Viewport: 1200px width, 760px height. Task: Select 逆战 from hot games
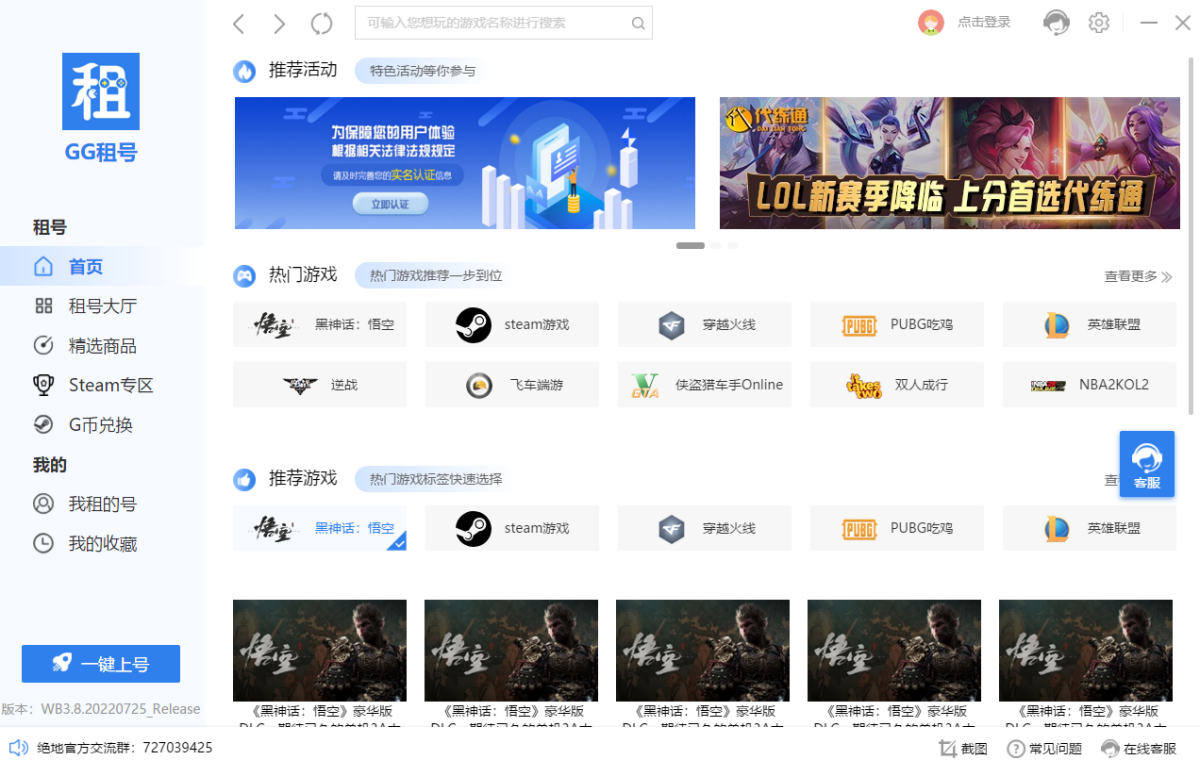pos(320,385)
